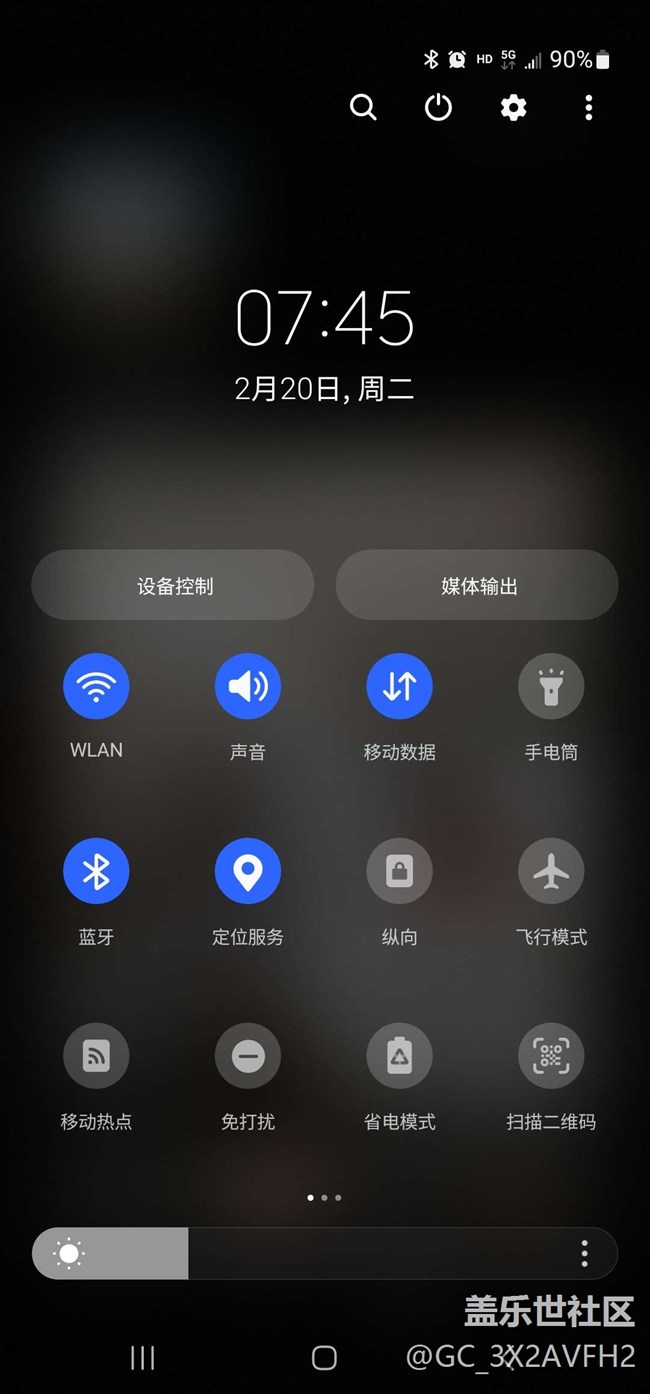Image resolution: width=650 pixels, height=1394 pixels.
Task: Toggle the 纵向 rotation lock
Action: point(400,871)
